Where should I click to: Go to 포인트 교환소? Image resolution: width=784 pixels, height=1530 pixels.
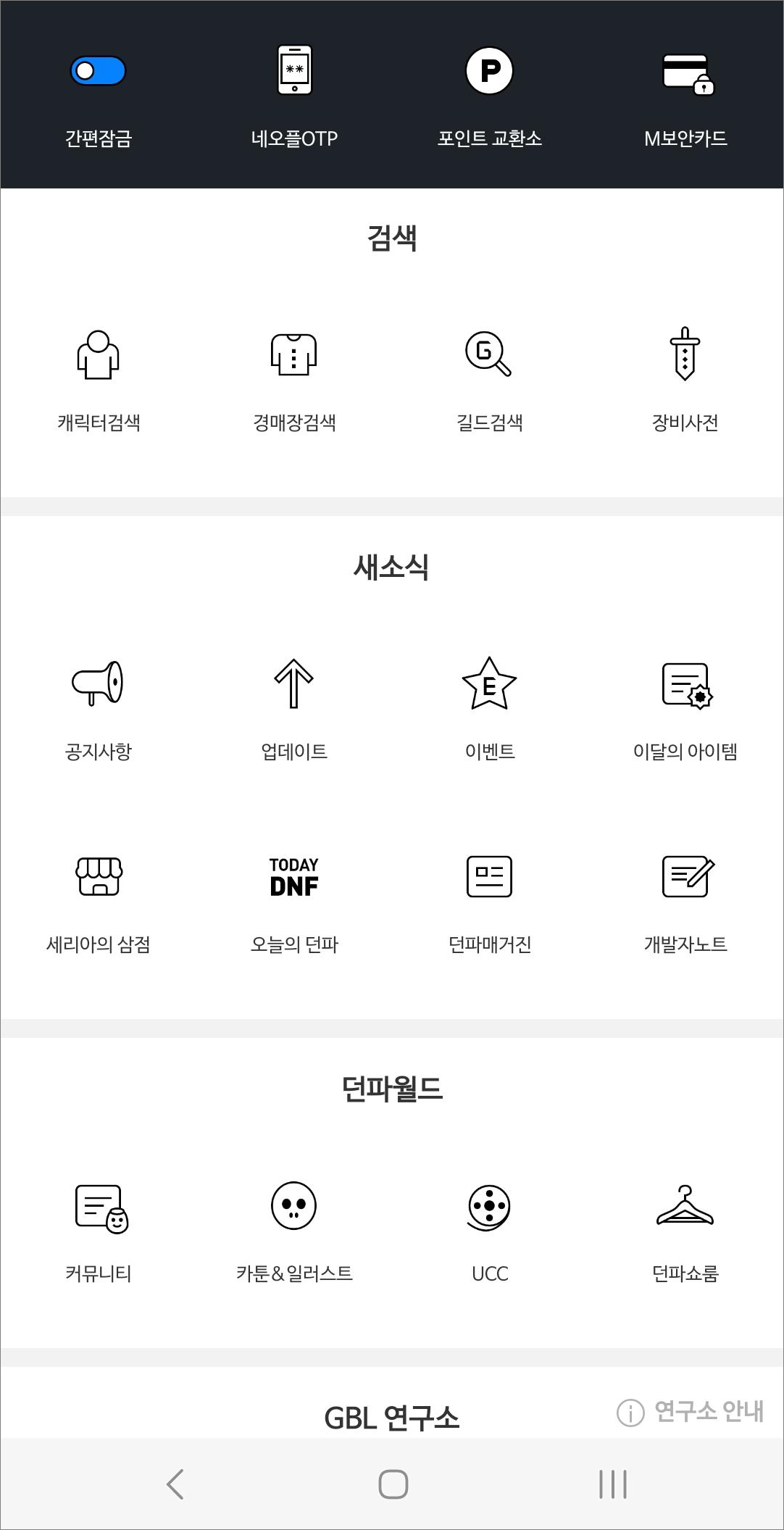[489, 94]
